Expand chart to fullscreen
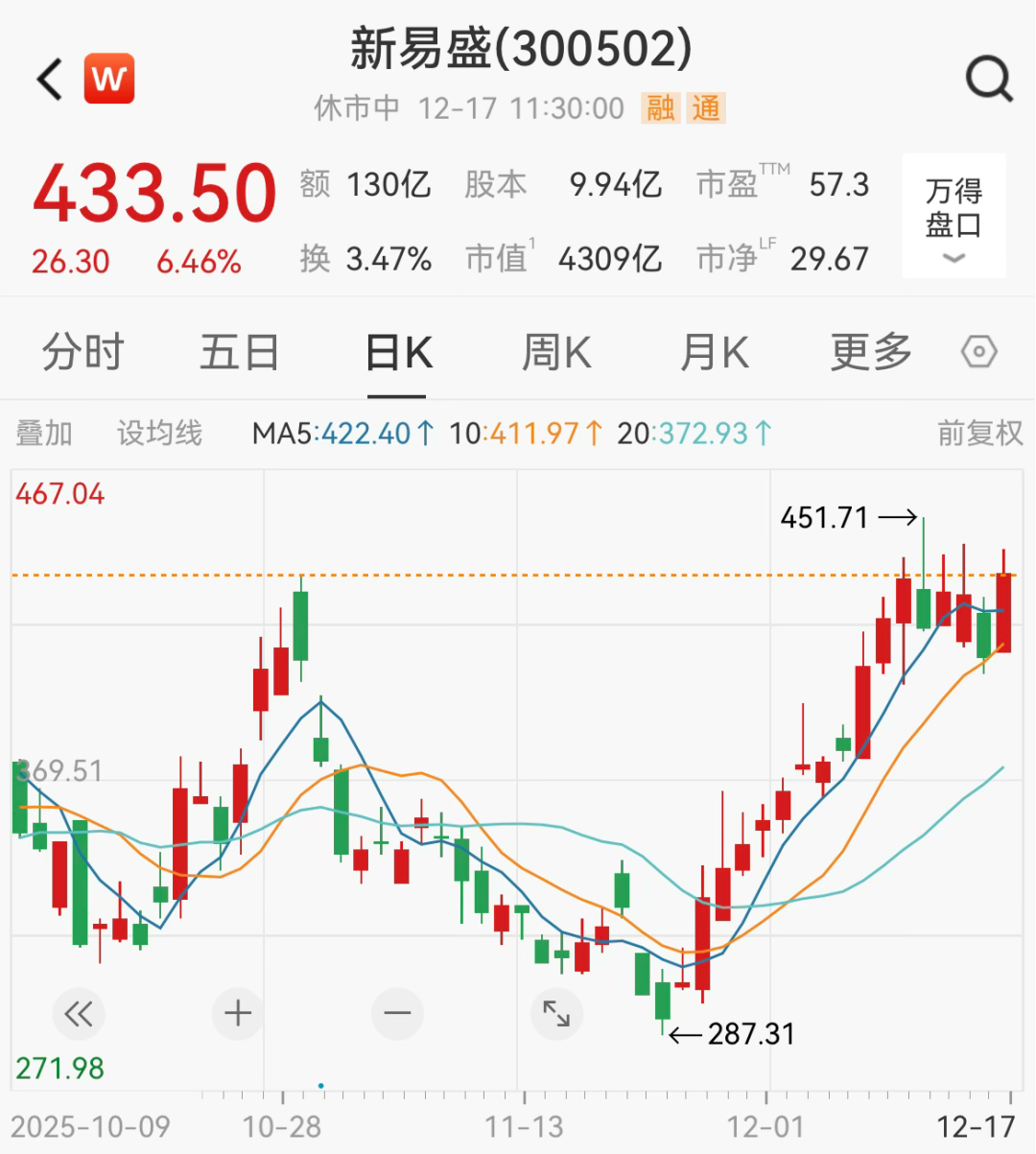 pyautogui.click(x=556, y=1014)
